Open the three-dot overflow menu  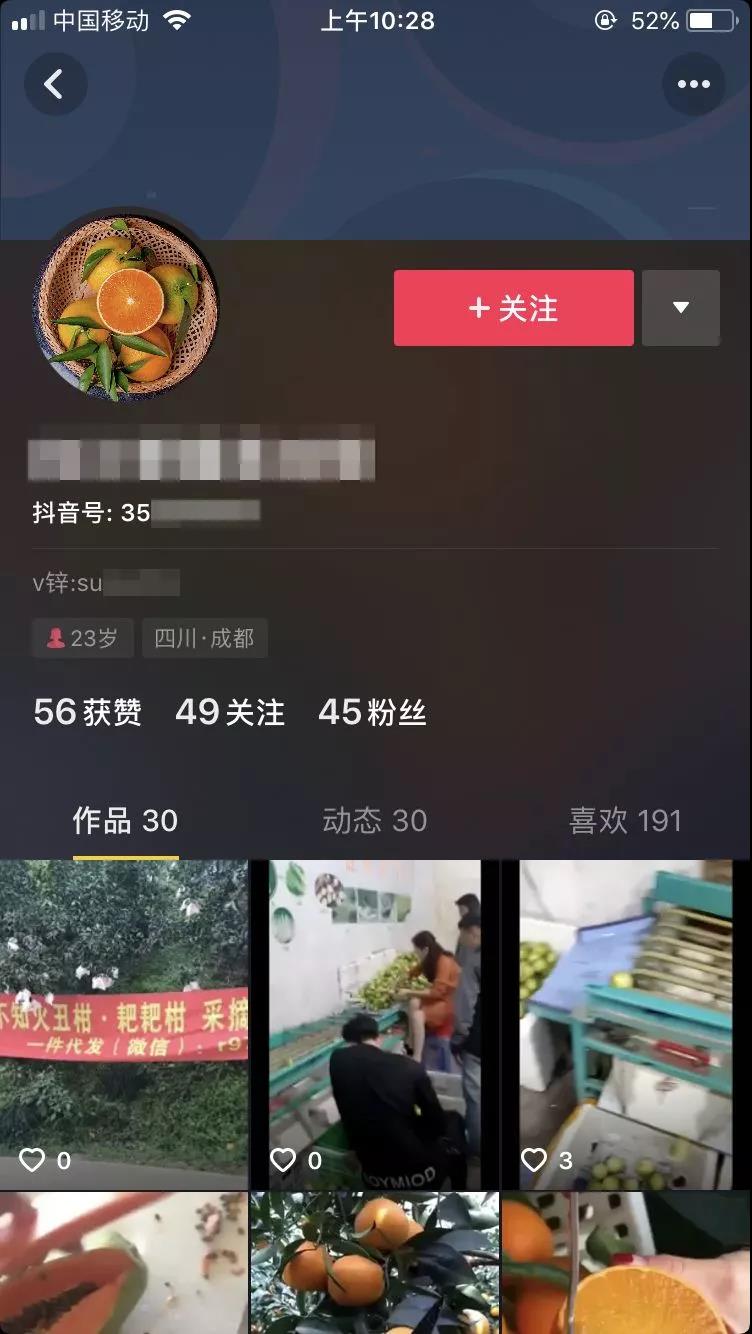[x=693, y=84]
